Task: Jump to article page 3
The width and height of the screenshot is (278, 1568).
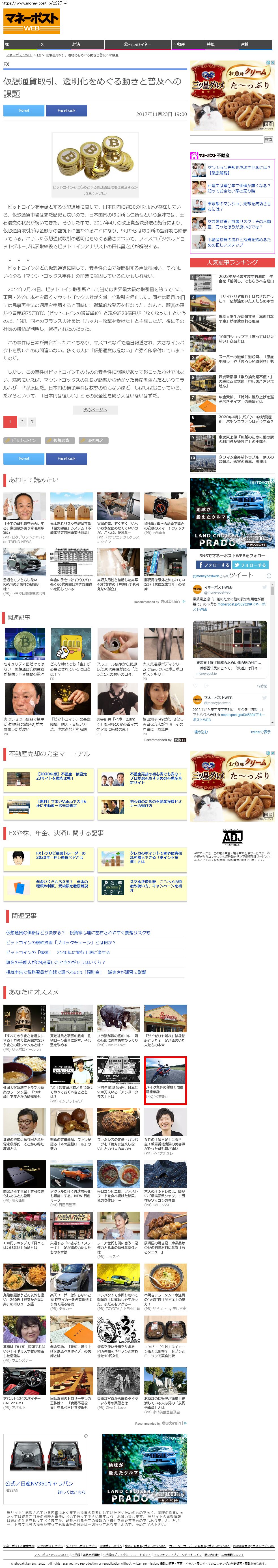Action: [32, 421]
